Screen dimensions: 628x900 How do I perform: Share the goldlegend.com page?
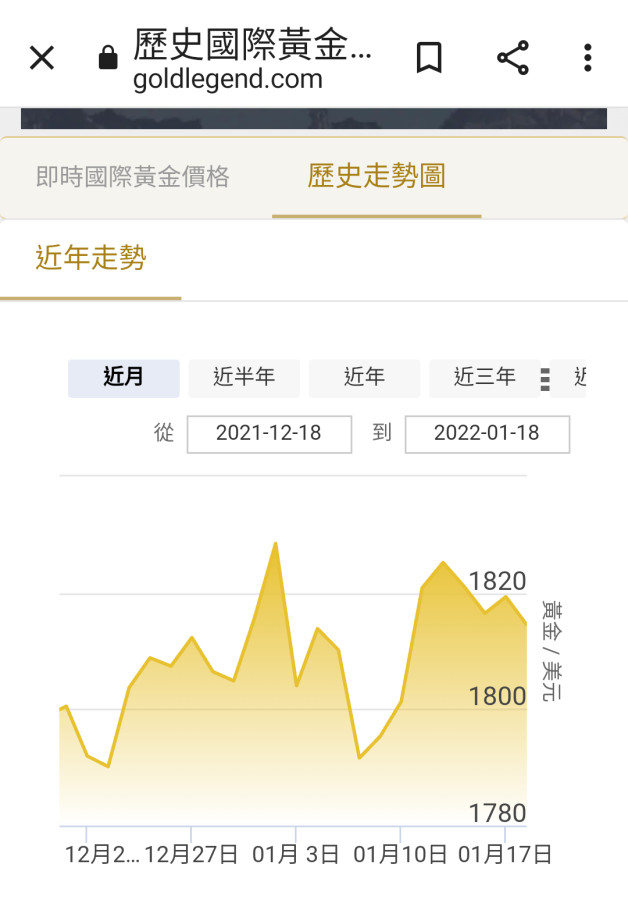tap(513, 58)
